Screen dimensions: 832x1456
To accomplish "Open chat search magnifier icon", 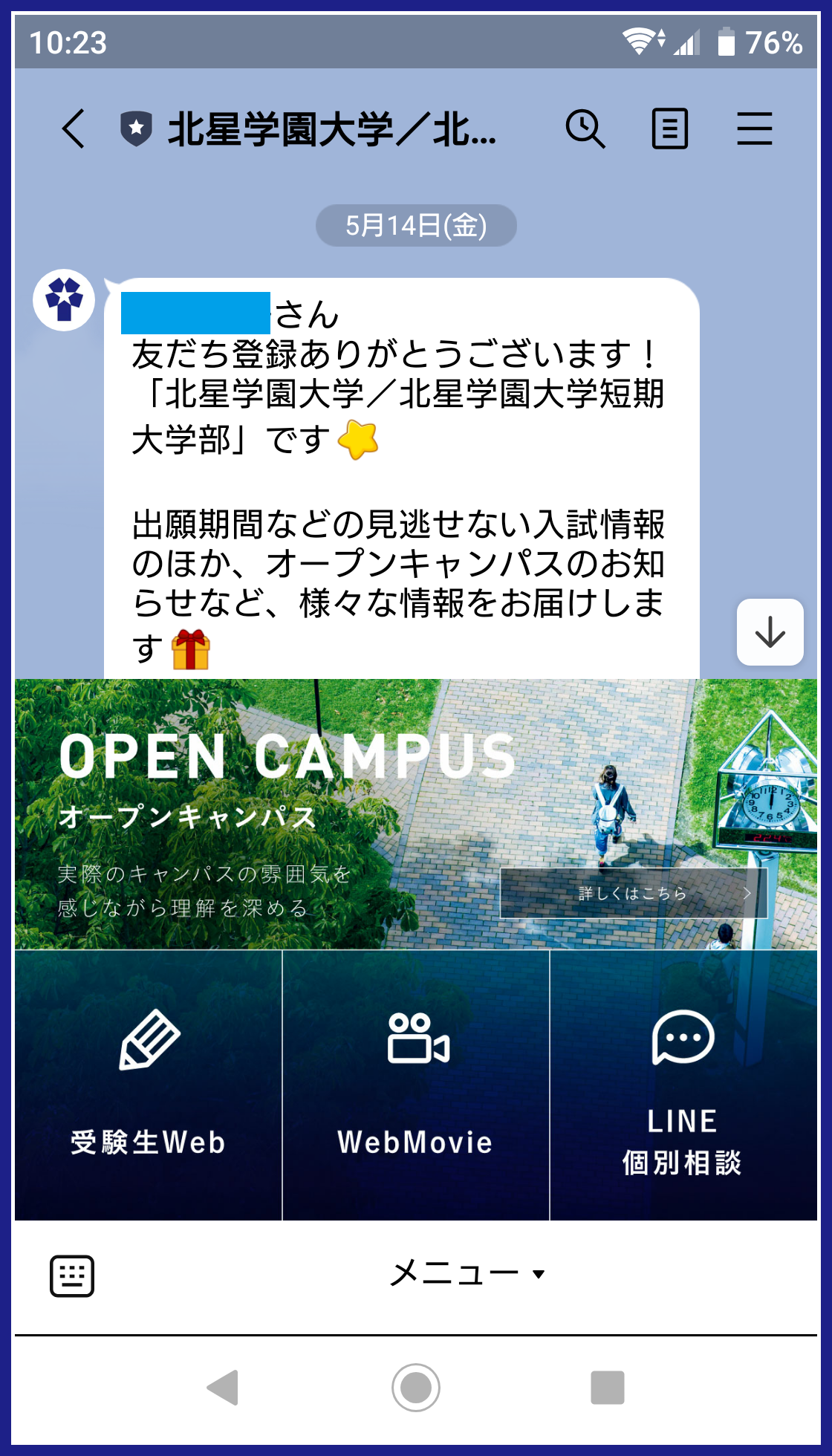I will 585,129.
